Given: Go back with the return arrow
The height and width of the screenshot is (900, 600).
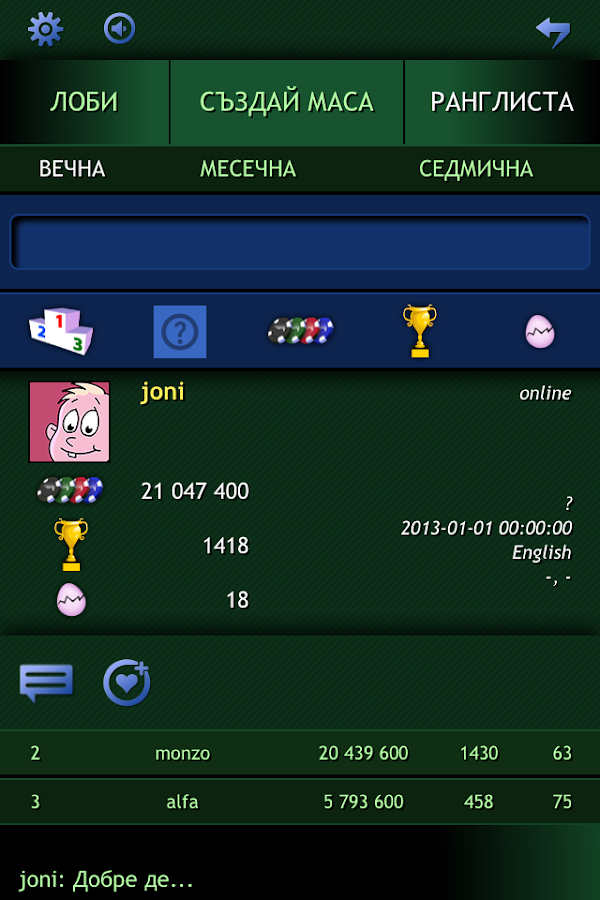Looking at the screenshot, I should [552, 31].
